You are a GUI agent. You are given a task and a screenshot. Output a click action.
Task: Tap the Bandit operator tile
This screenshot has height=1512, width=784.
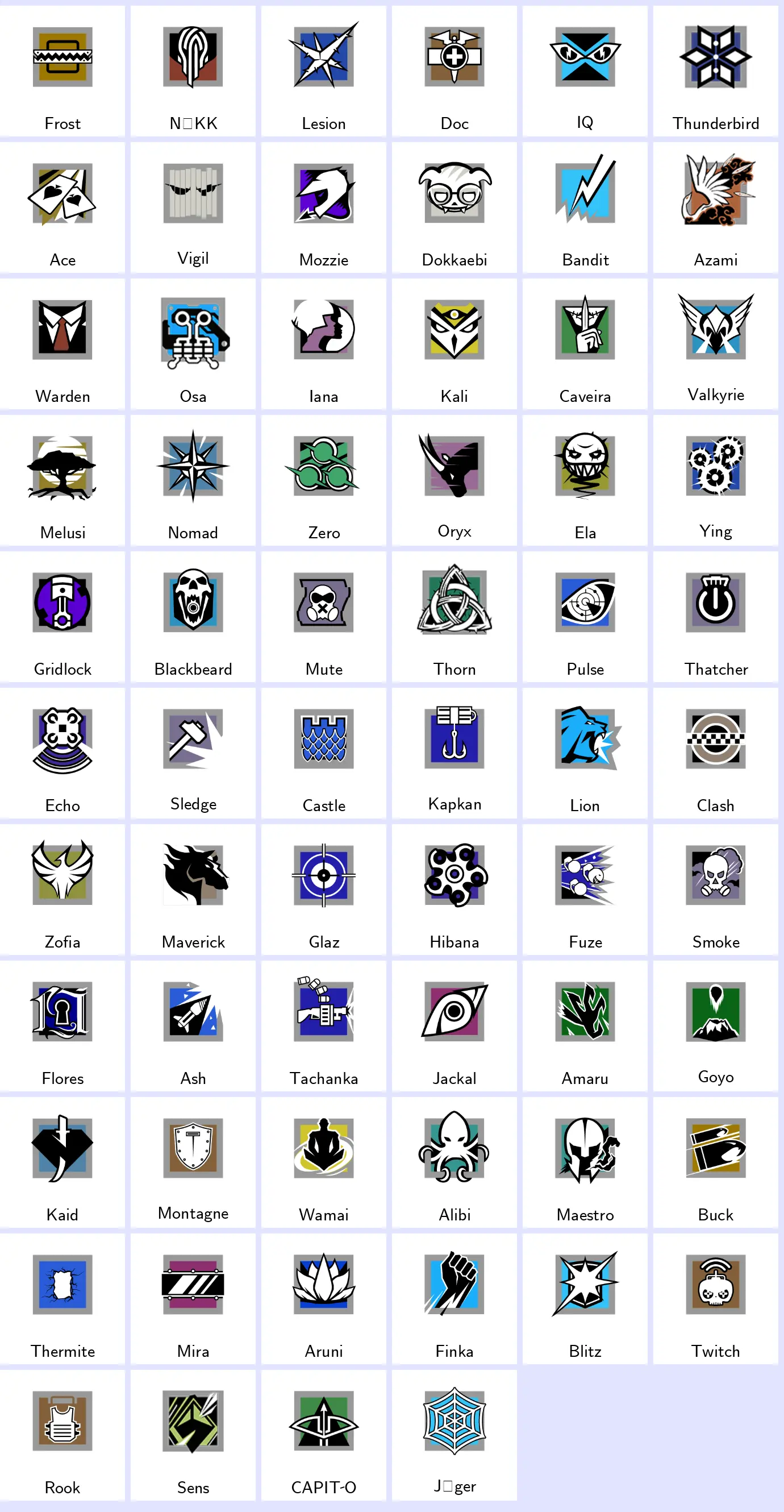click(585, 207)
